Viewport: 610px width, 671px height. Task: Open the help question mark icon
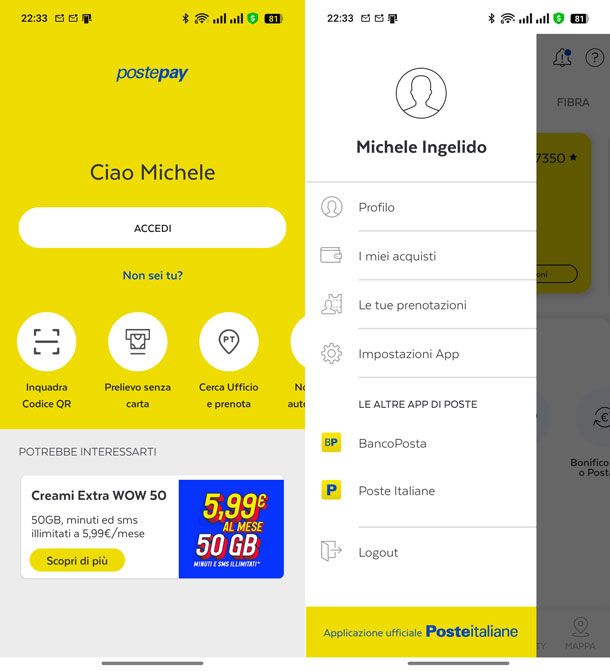coord(595,58)
